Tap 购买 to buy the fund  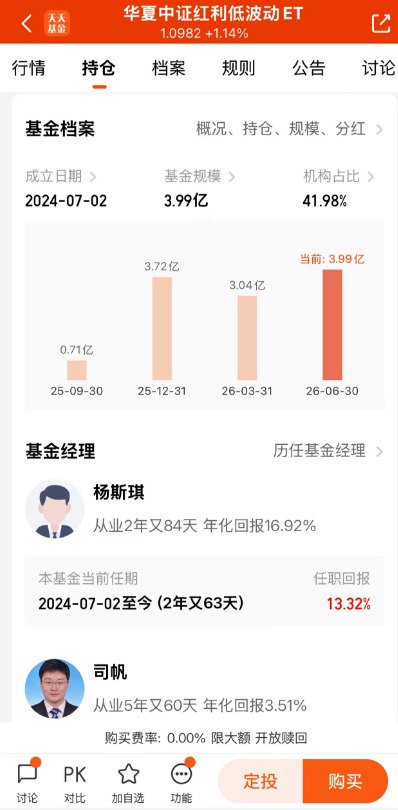(x=345, y=781)
